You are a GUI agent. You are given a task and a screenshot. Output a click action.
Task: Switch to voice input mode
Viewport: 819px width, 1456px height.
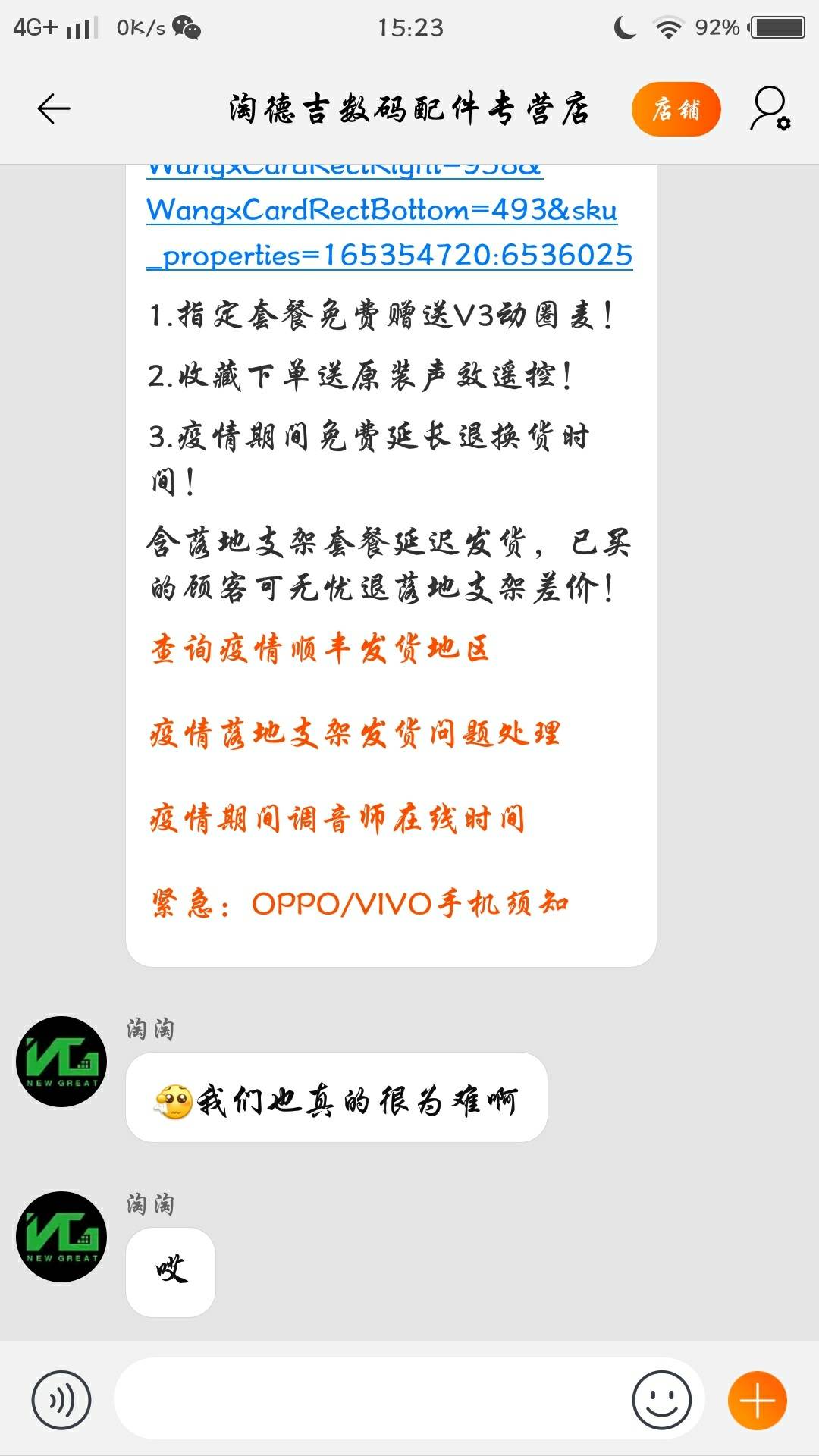61,1400
